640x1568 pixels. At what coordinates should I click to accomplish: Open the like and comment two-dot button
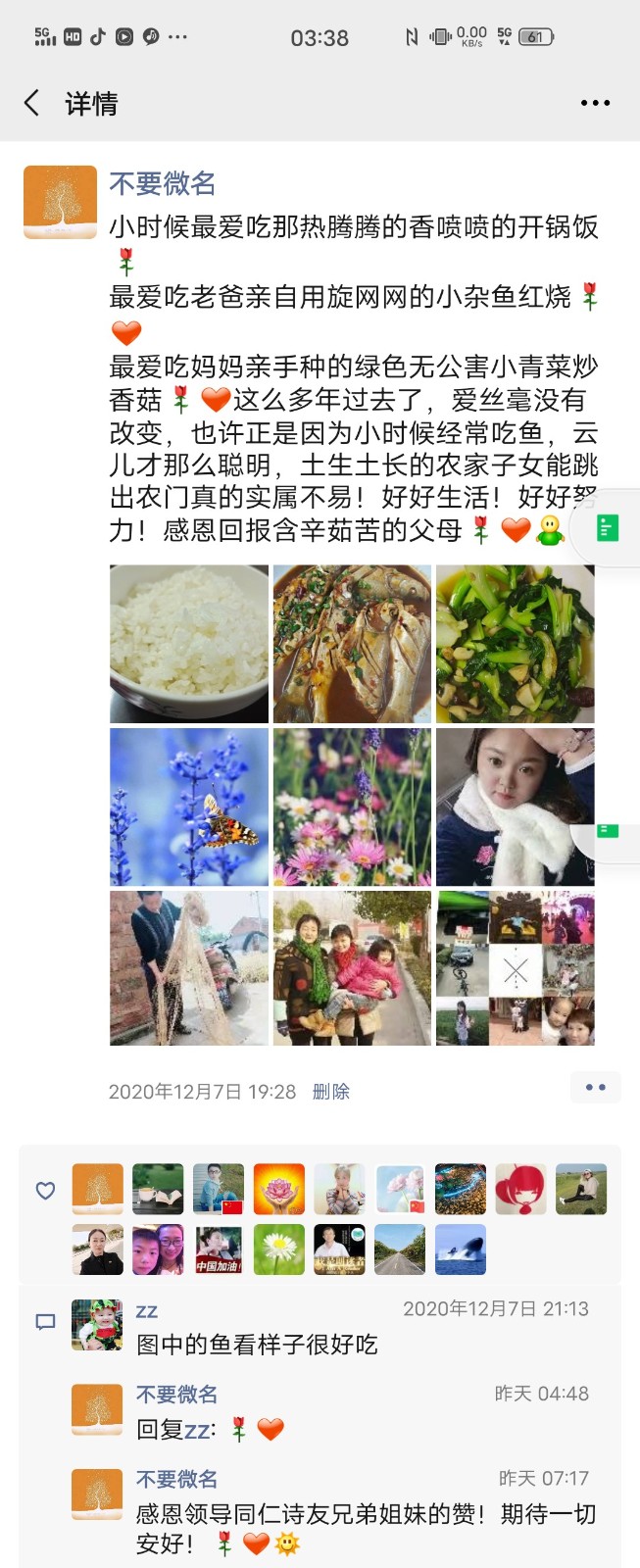(x=595, y=1088)
